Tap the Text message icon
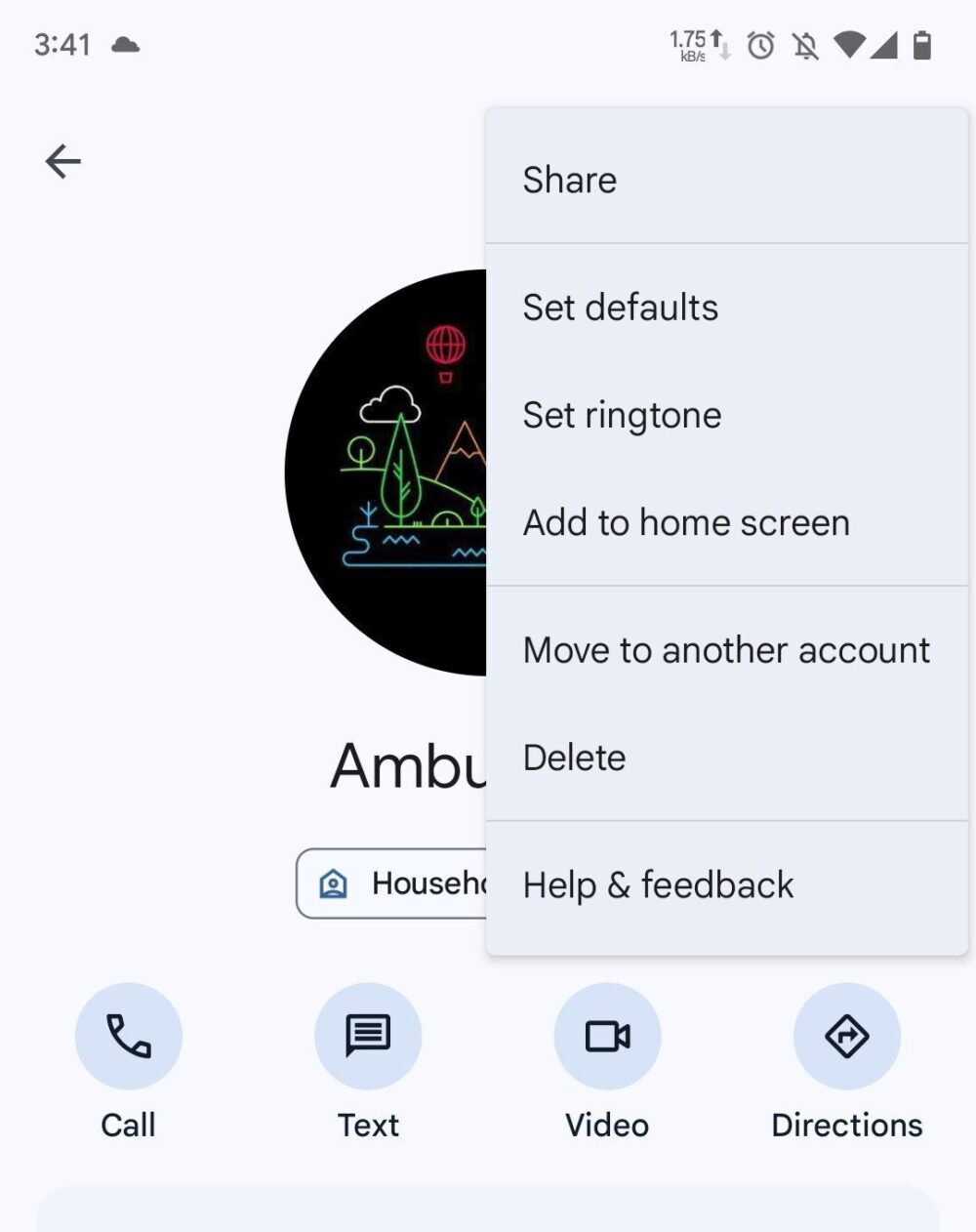The width and height of the screenshot is (976, 1232). click(x=367, y=1036)
